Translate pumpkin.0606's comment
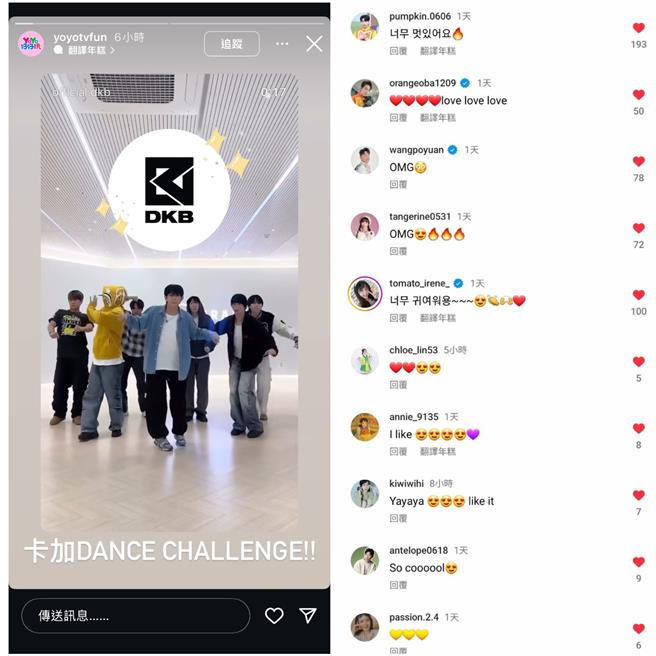Image resolution: width=656 pixels, height=656 pixels. click(x=437, y=50)
